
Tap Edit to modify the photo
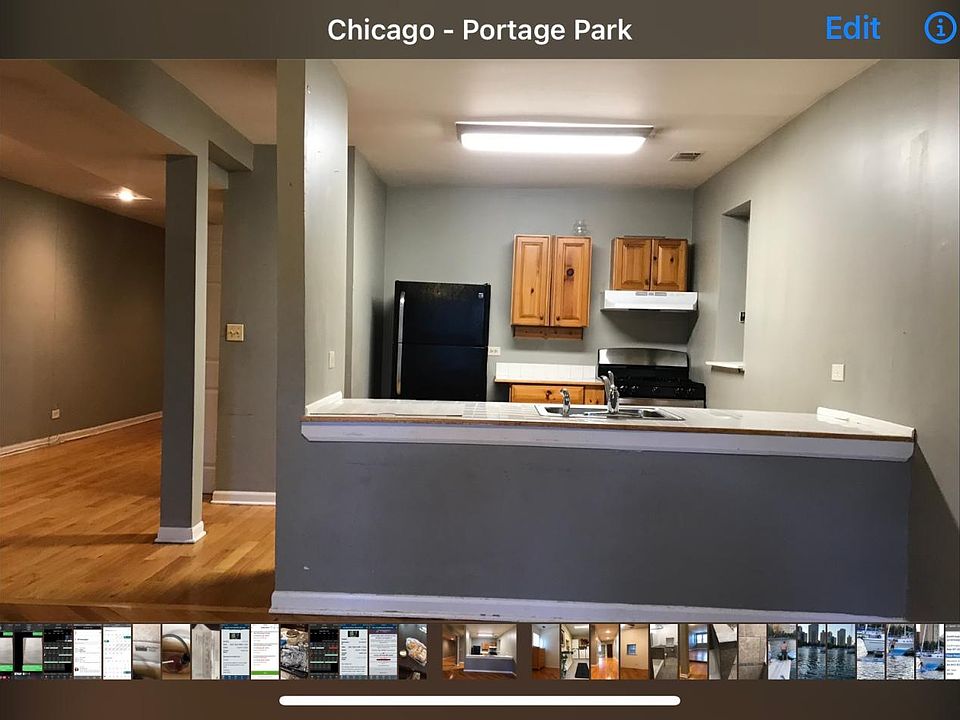point(852,28)
